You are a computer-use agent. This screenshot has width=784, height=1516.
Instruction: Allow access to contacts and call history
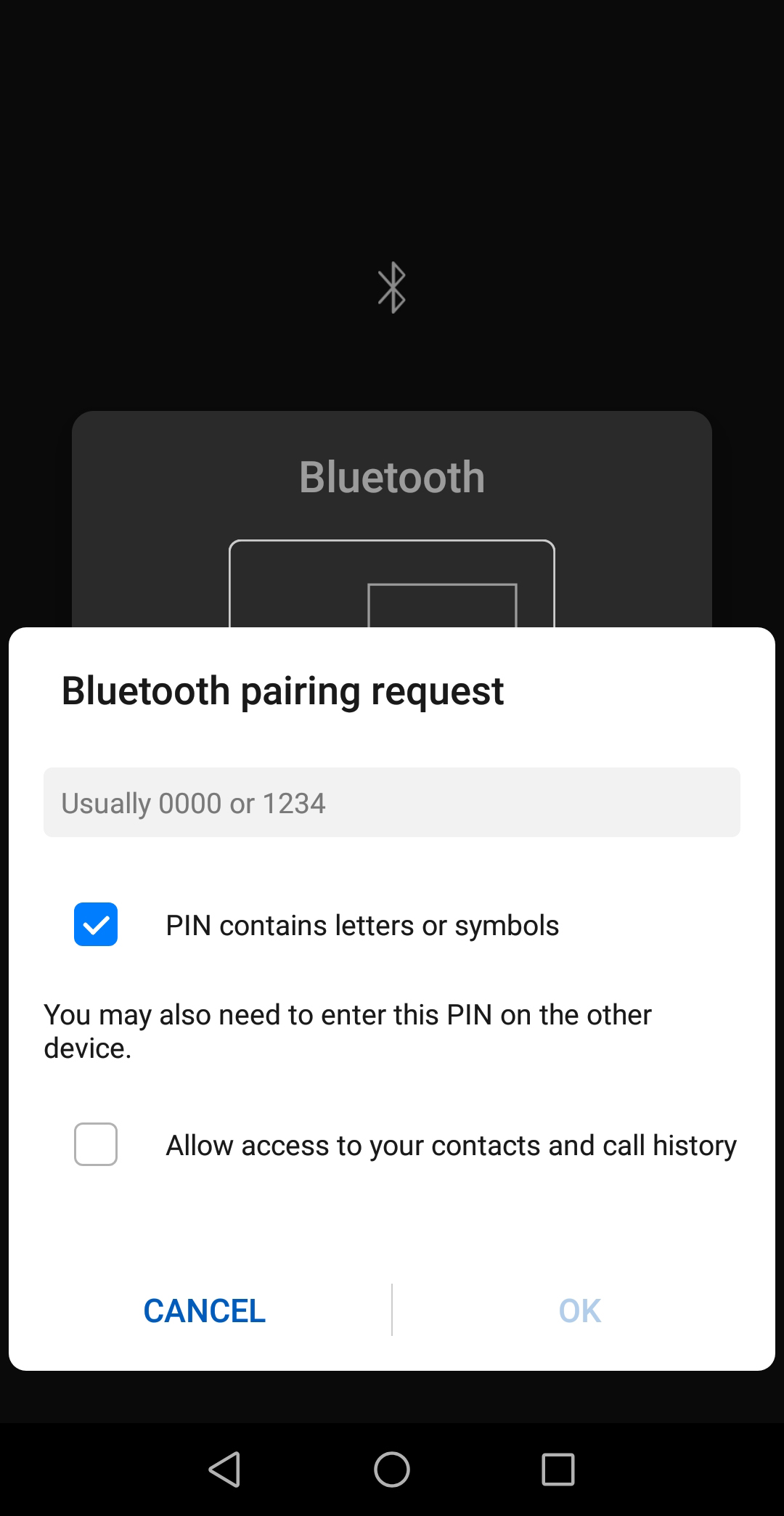(x=96, y=1144)
